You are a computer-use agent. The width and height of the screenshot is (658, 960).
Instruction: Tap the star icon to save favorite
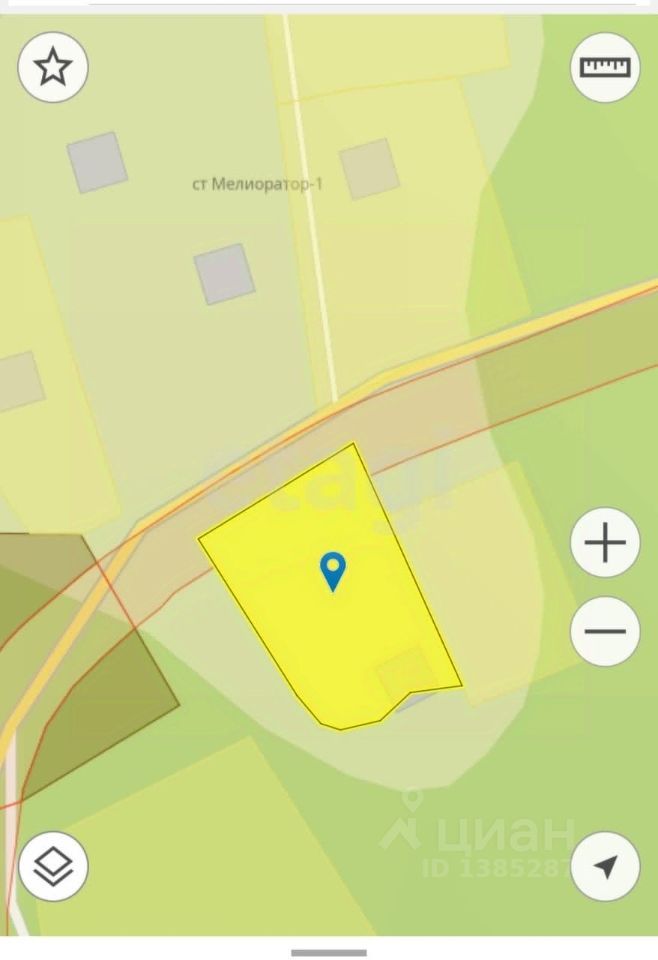coord(53,68)
